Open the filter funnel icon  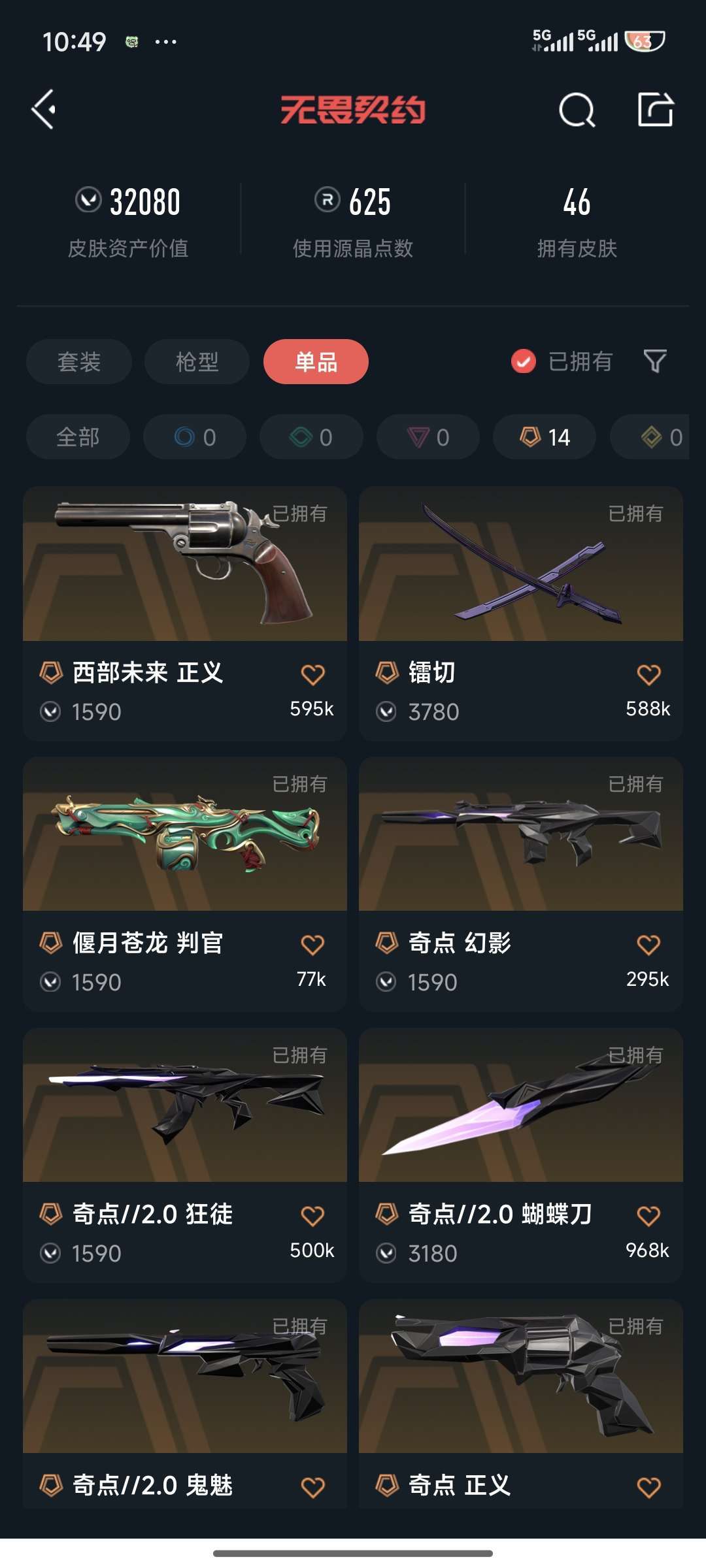(655, 361)
